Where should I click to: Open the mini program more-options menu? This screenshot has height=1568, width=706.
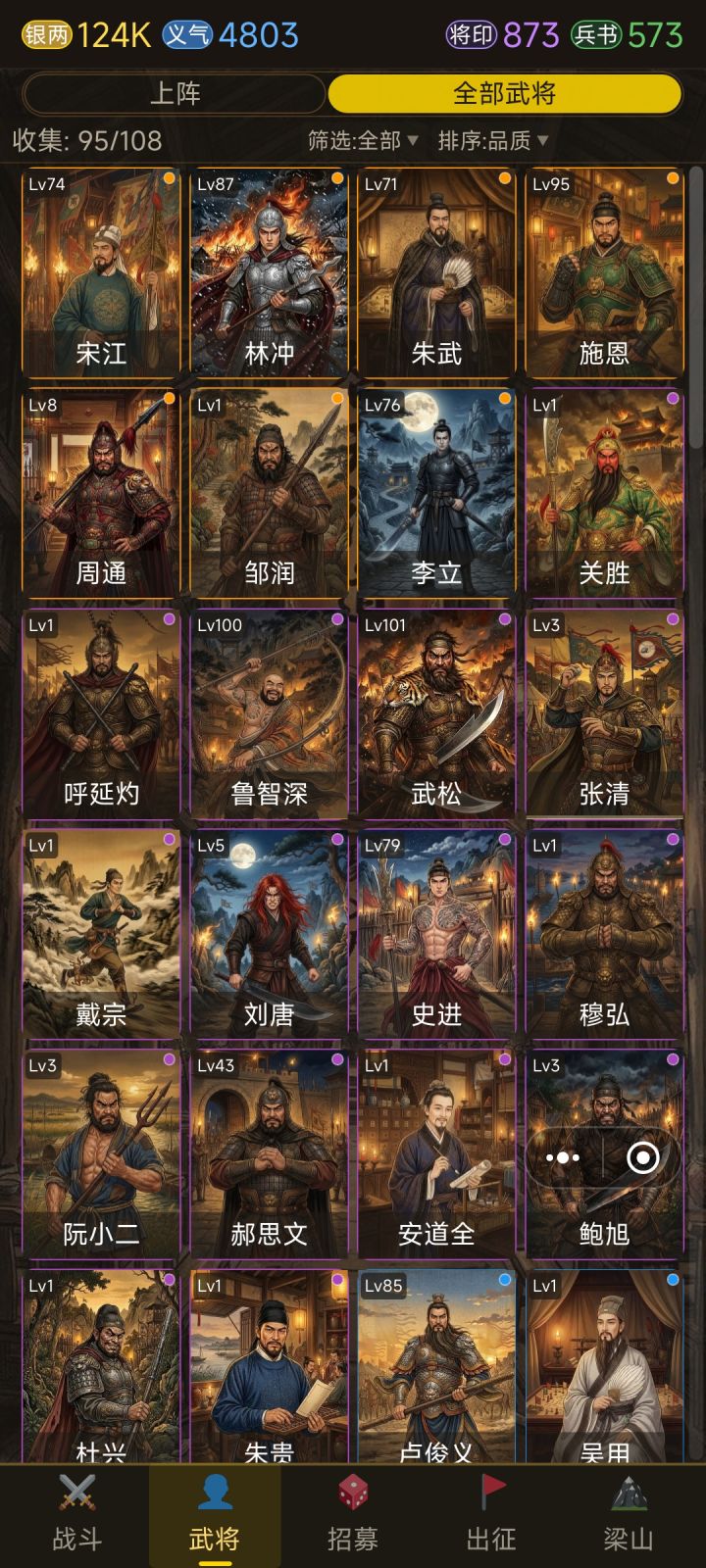[x=563, y=1157]
